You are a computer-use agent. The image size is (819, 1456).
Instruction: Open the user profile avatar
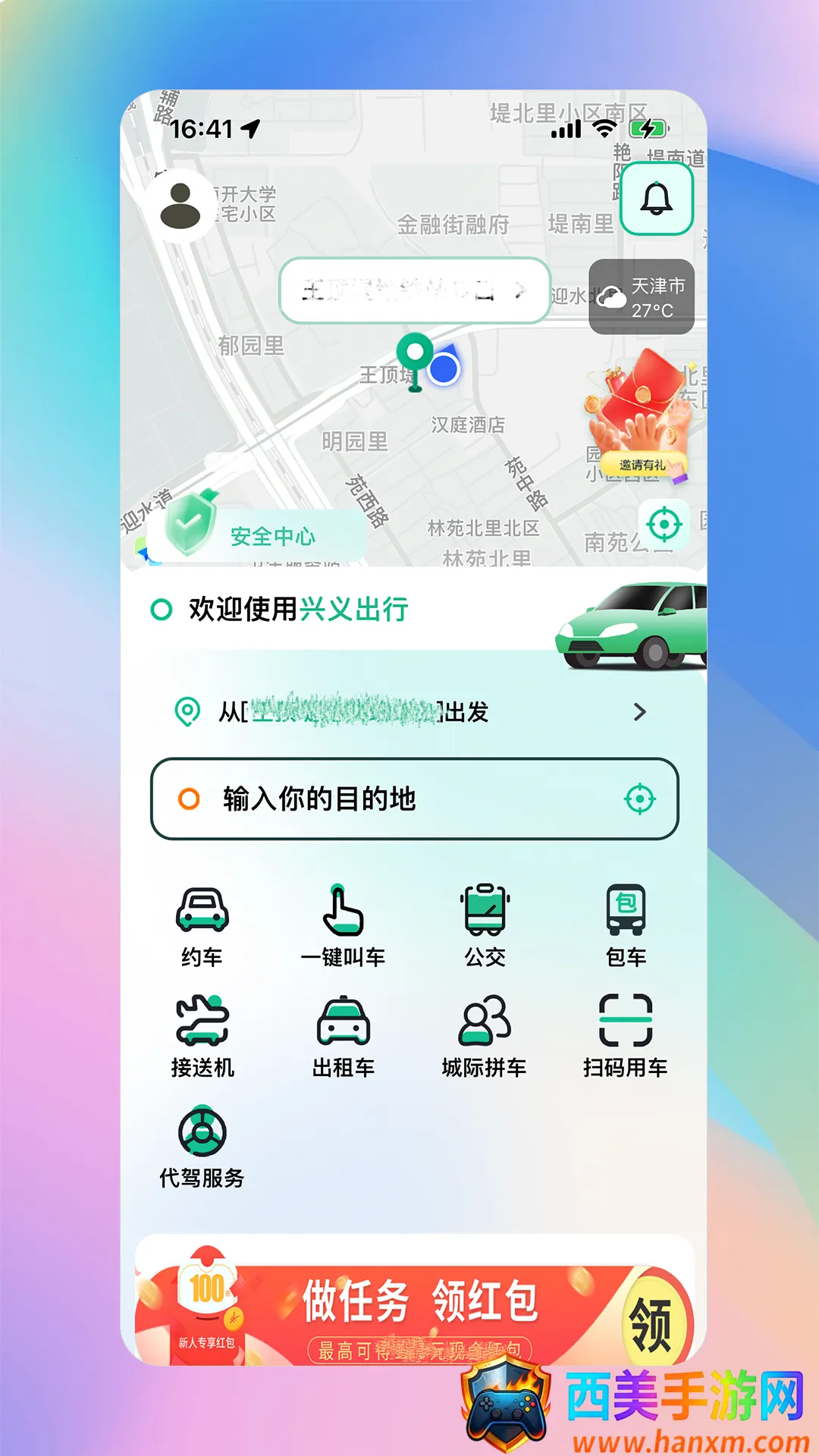click(x=180, y=206)
